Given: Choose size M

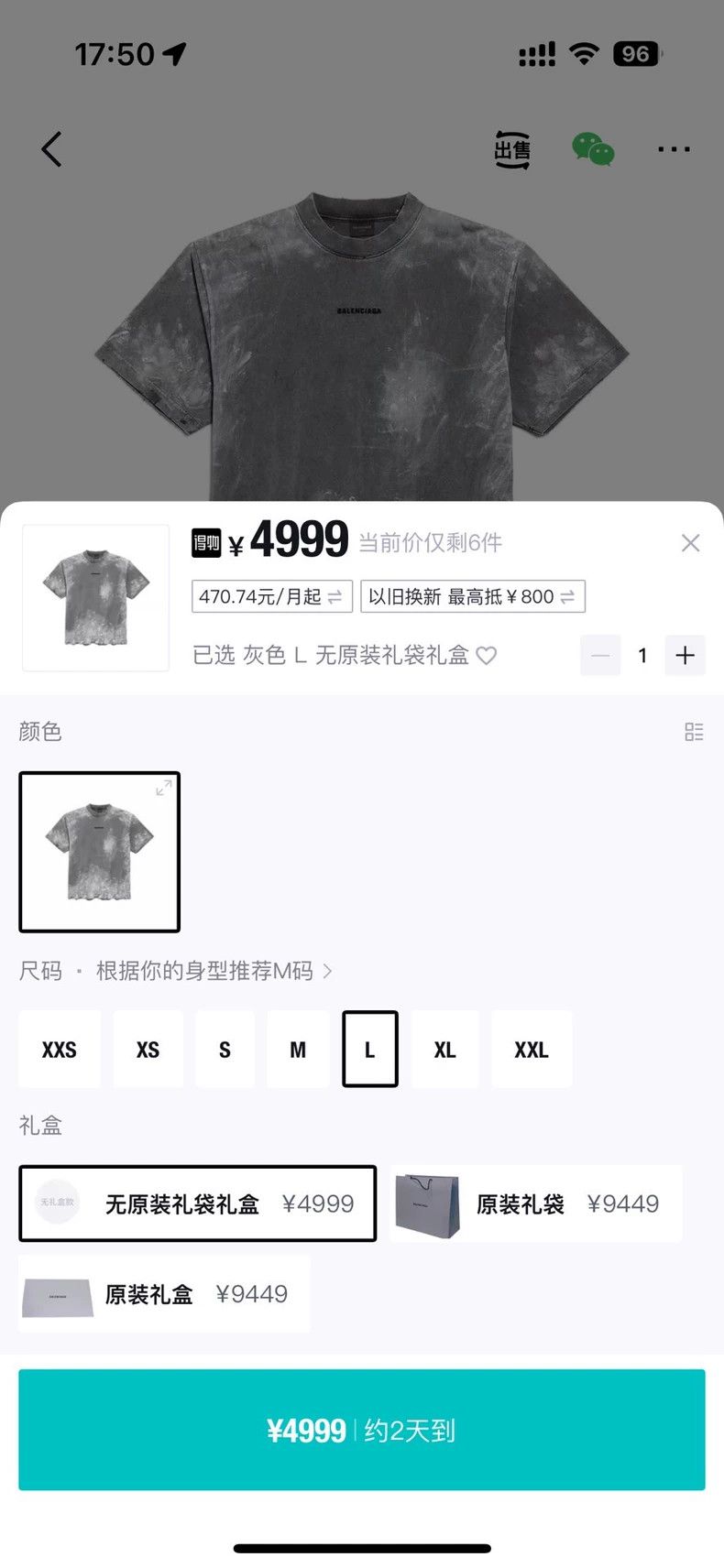Looking at the screenshot, I should pos(298,1050).
